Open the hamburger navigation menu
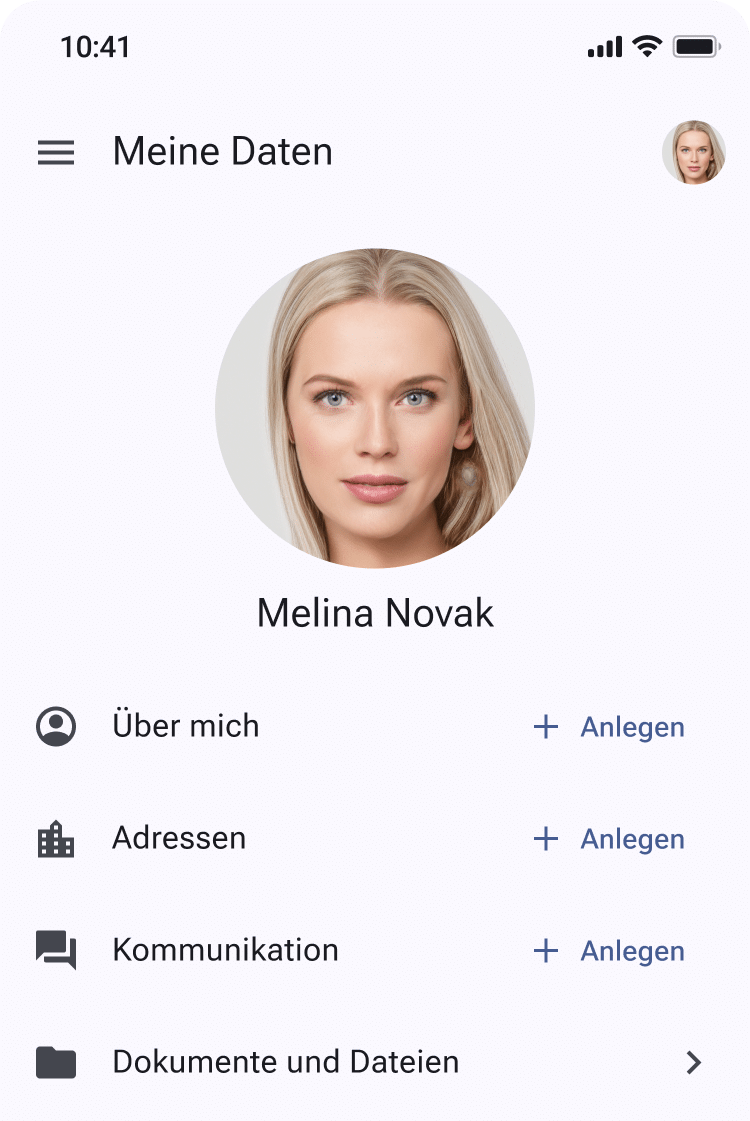The height and width of the screenshot is (1121, 750). (x=56, y=152)
